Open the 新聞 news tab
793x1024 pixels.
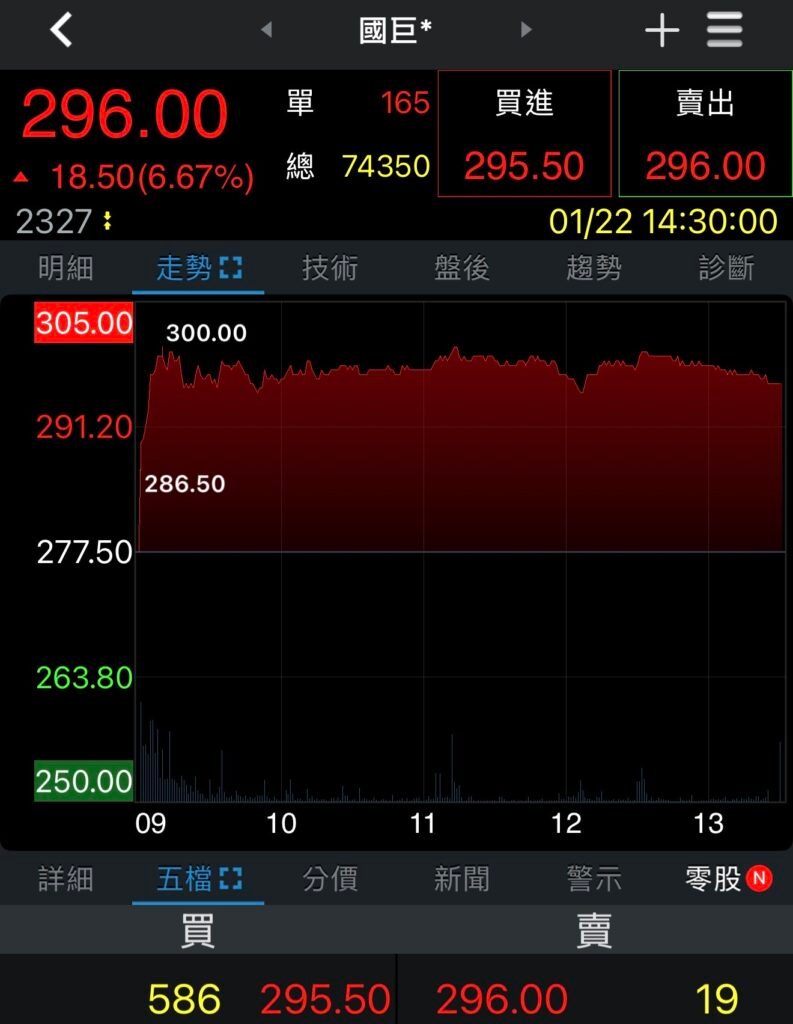click(x=462, y=879)
